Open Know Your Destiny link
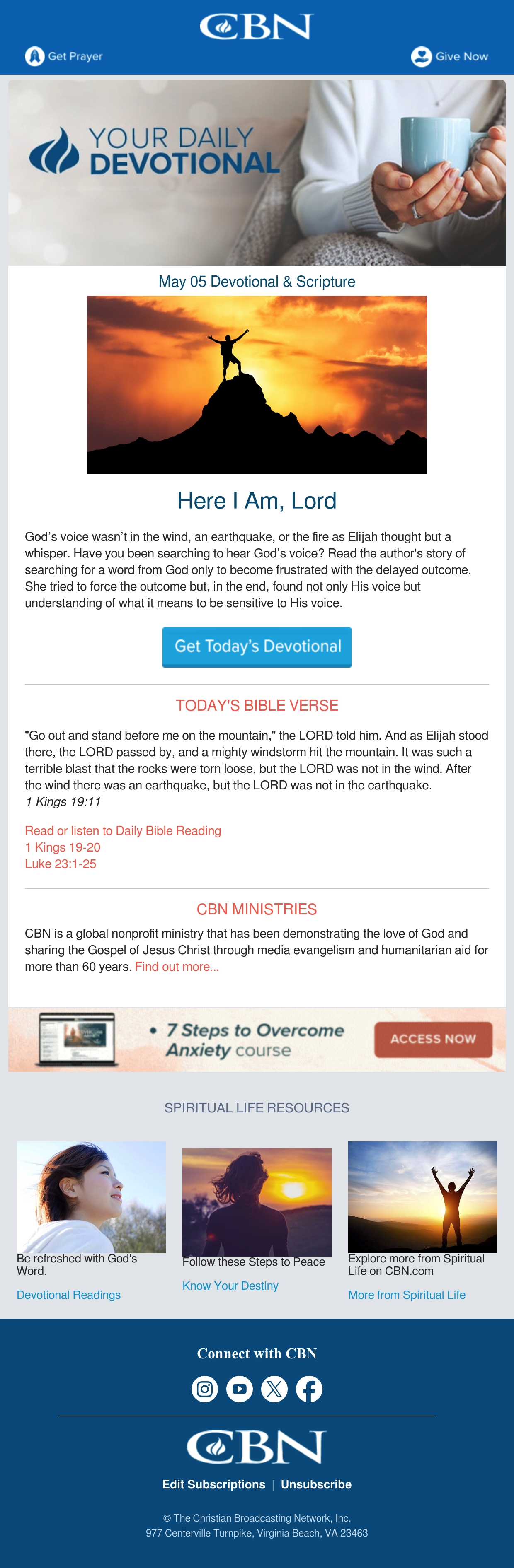The image size is (514, 1568). click(x=230, y=1286)
